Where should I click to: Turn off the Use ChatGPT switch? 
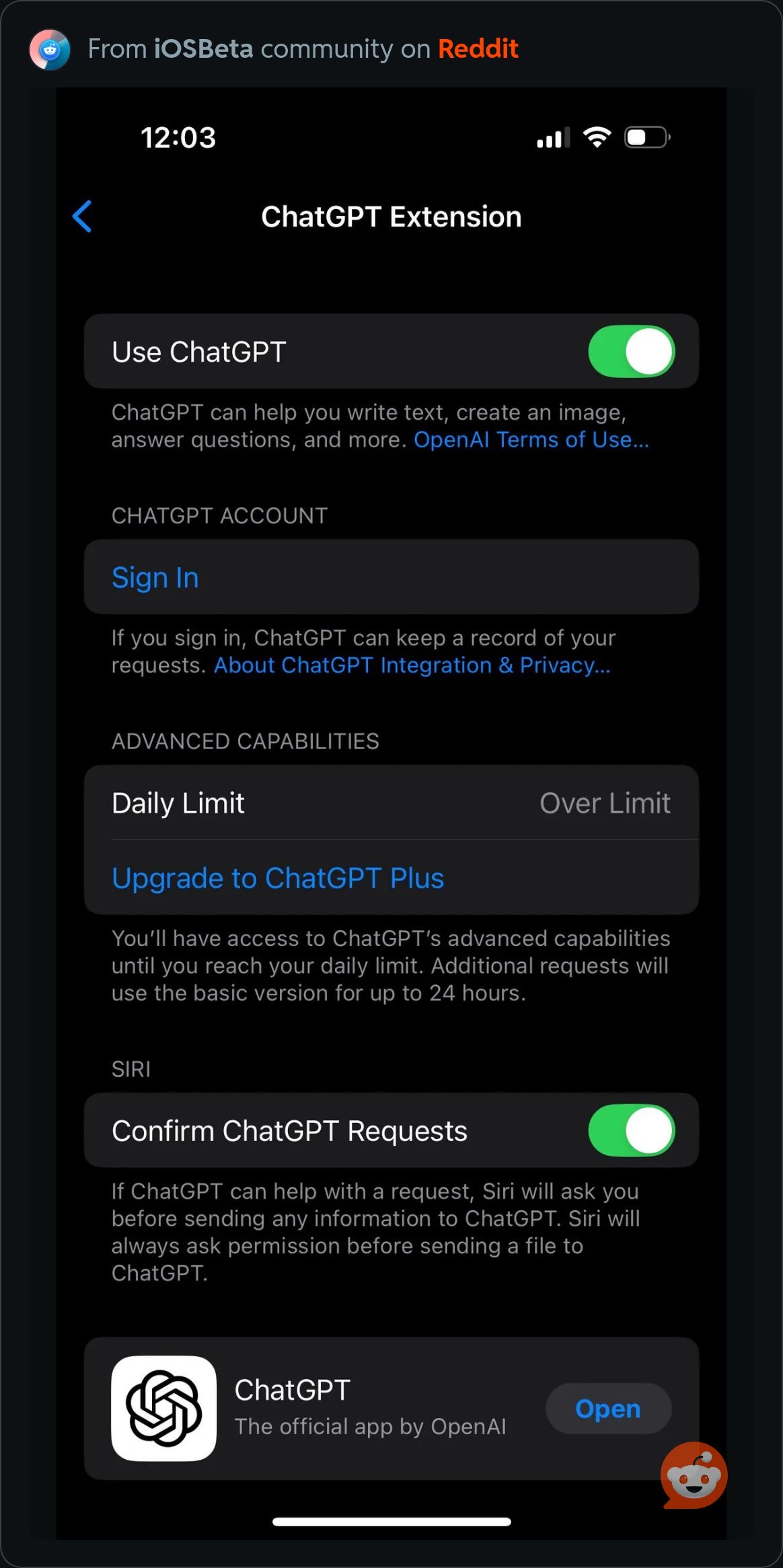[631, 352]
